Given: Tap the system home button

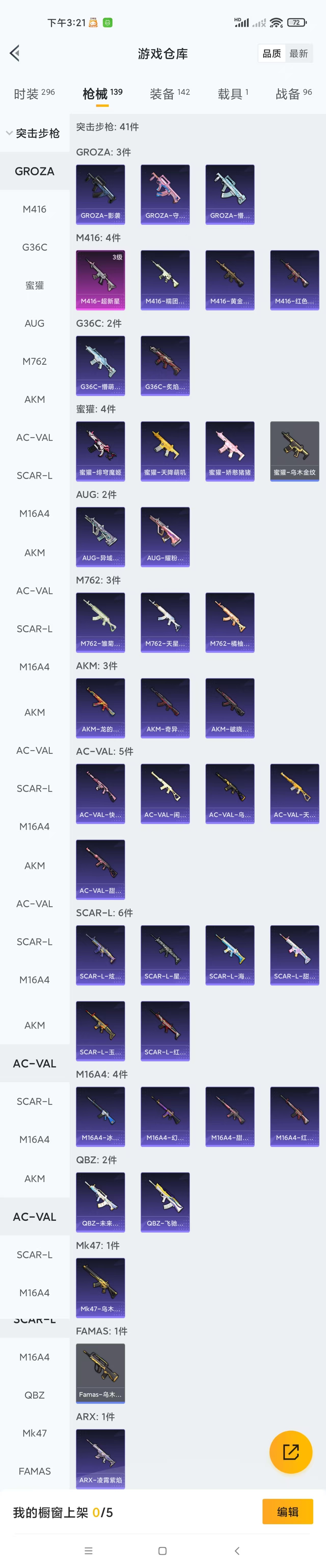Looking at the screenshot, I should tap(162, 1550).
